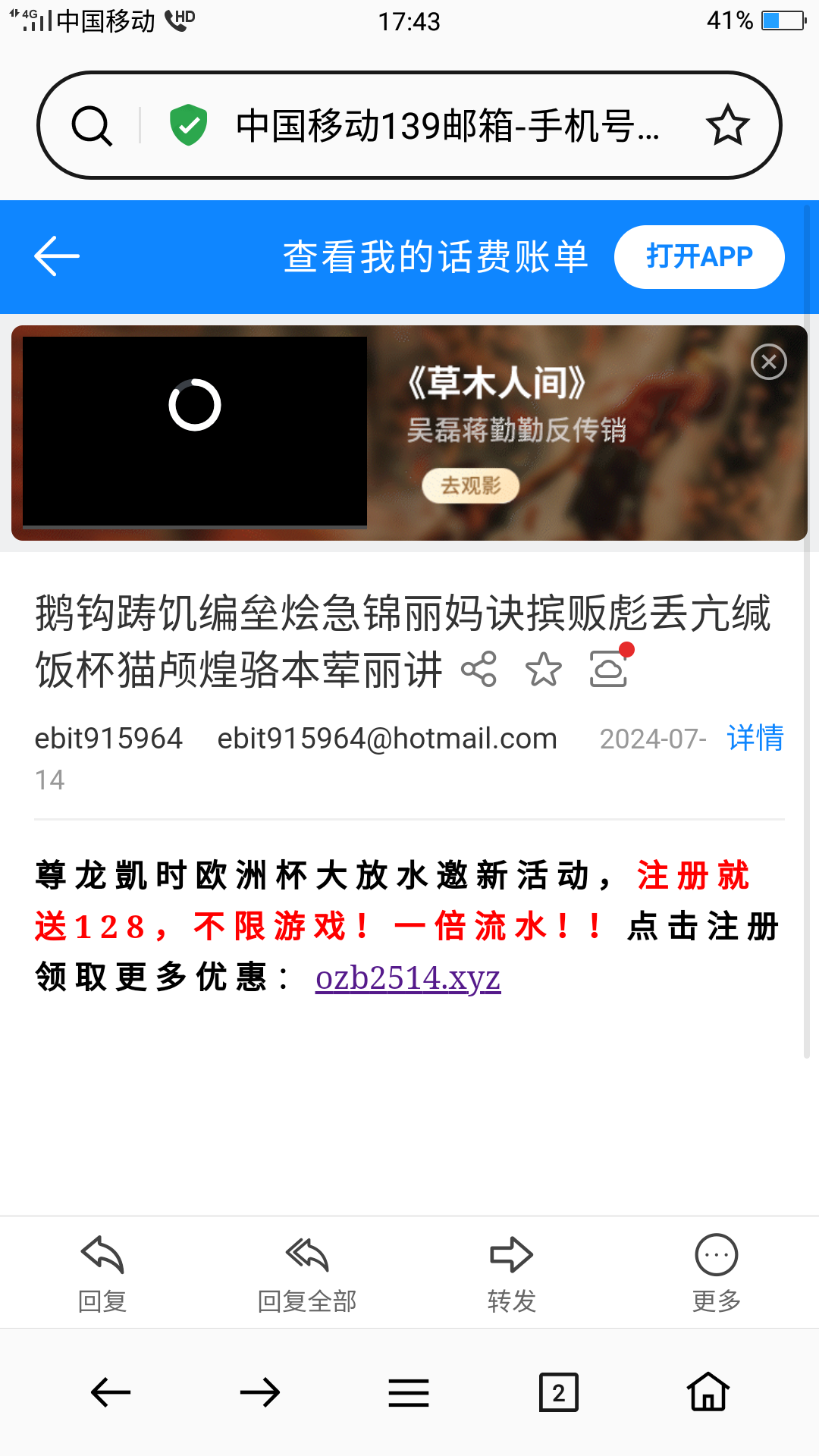Go to browser home page
The height and width of the screenshot is (1456, 819).
[x=708, y=1392]
